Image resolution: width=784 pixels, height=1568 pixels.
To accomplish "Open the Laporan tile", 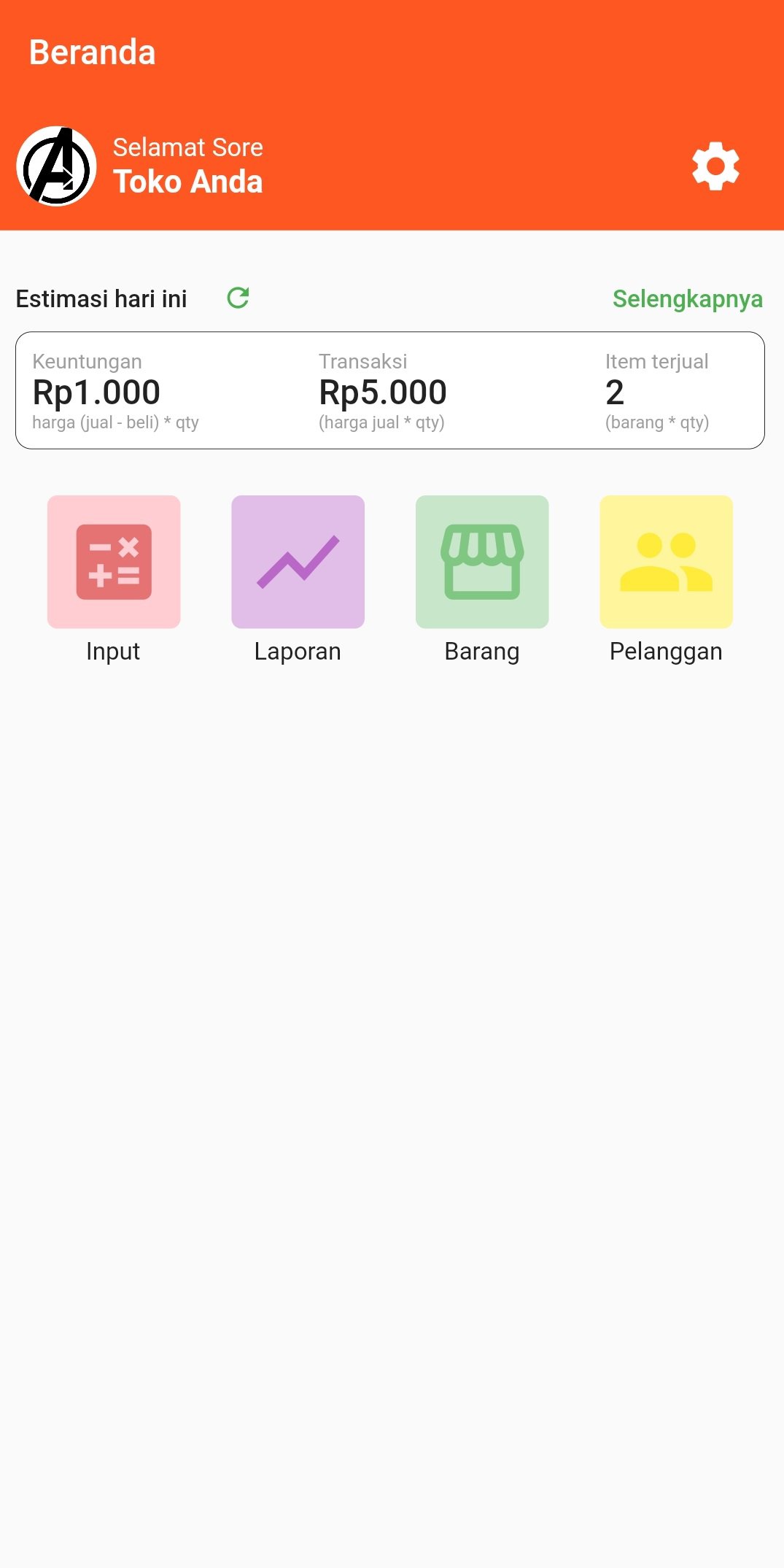I will coord(298,562).
